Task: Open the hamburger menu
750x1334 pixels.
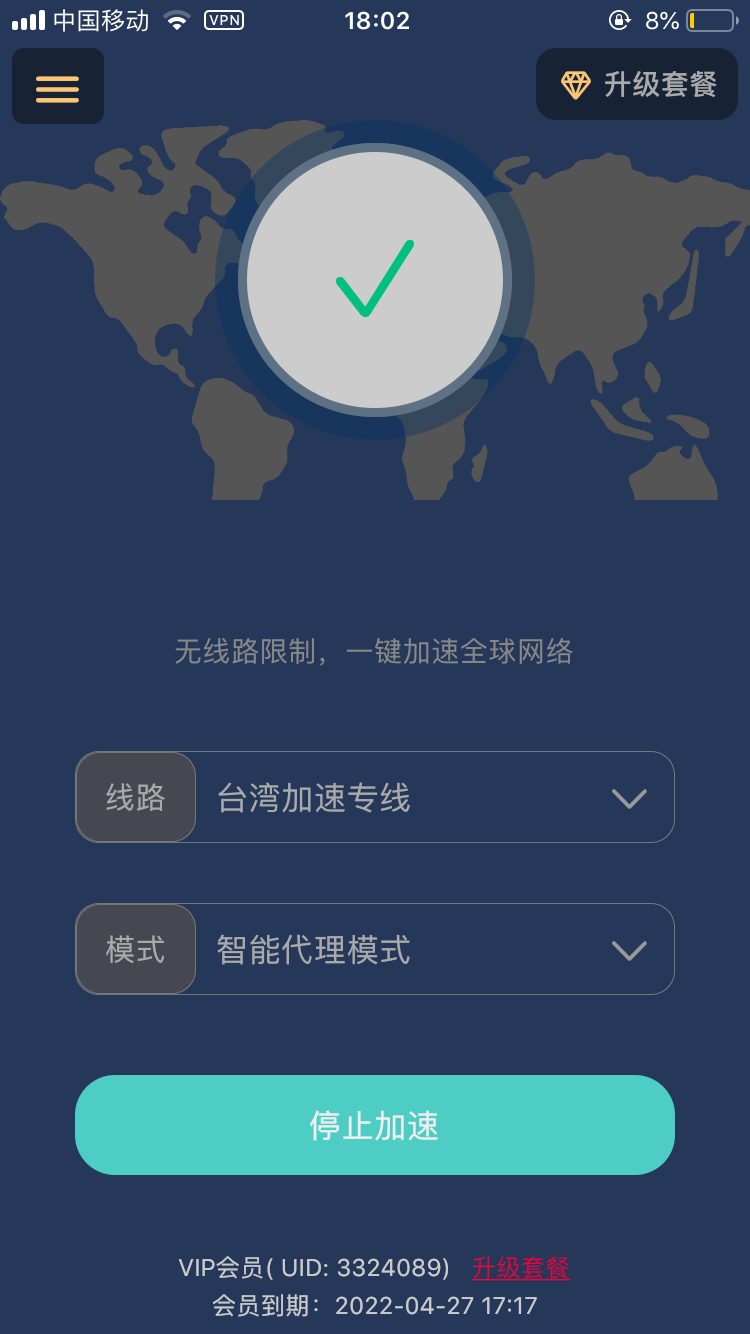Action: [58, 87]
